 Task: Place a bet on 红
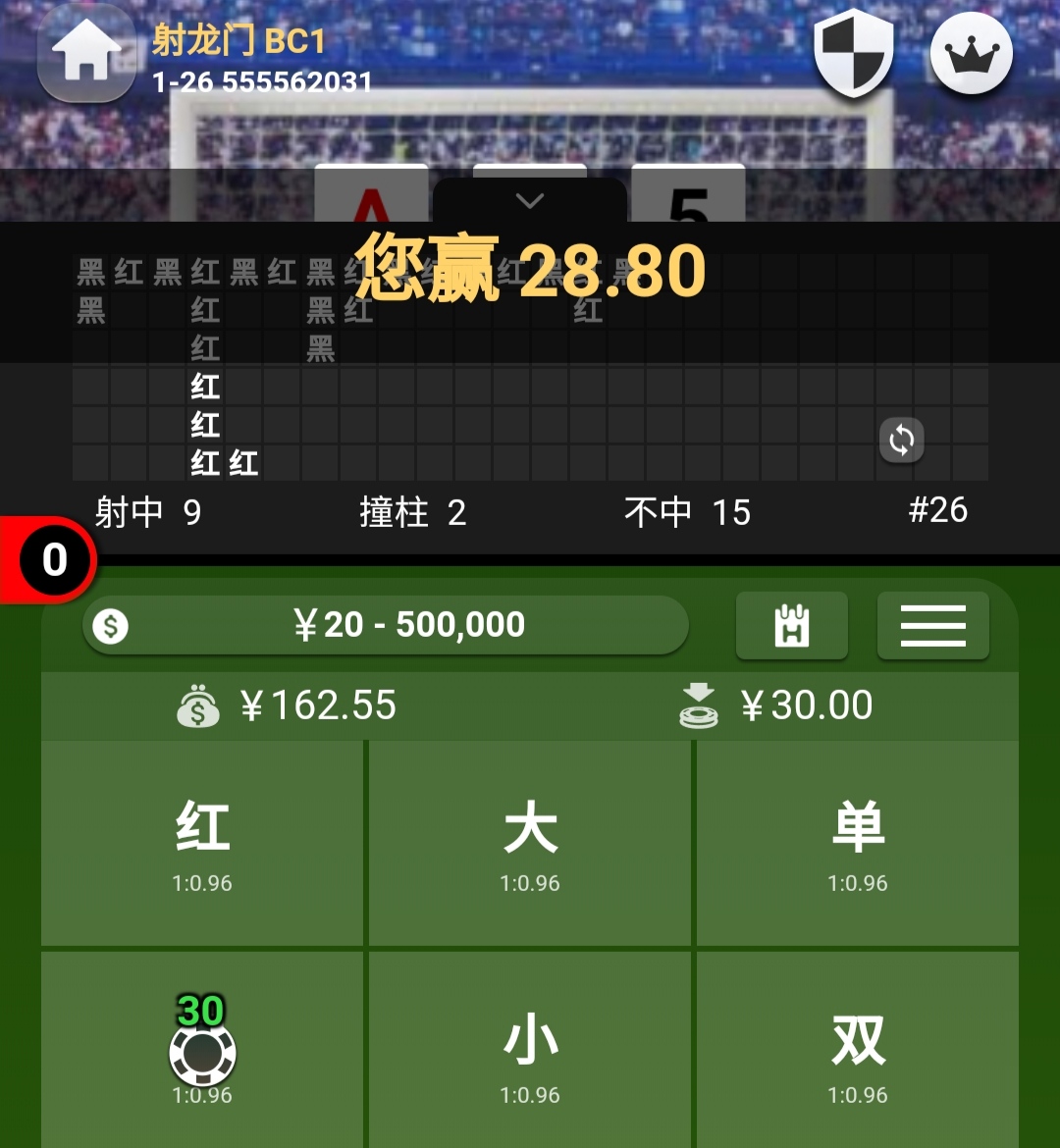point(202,842)
